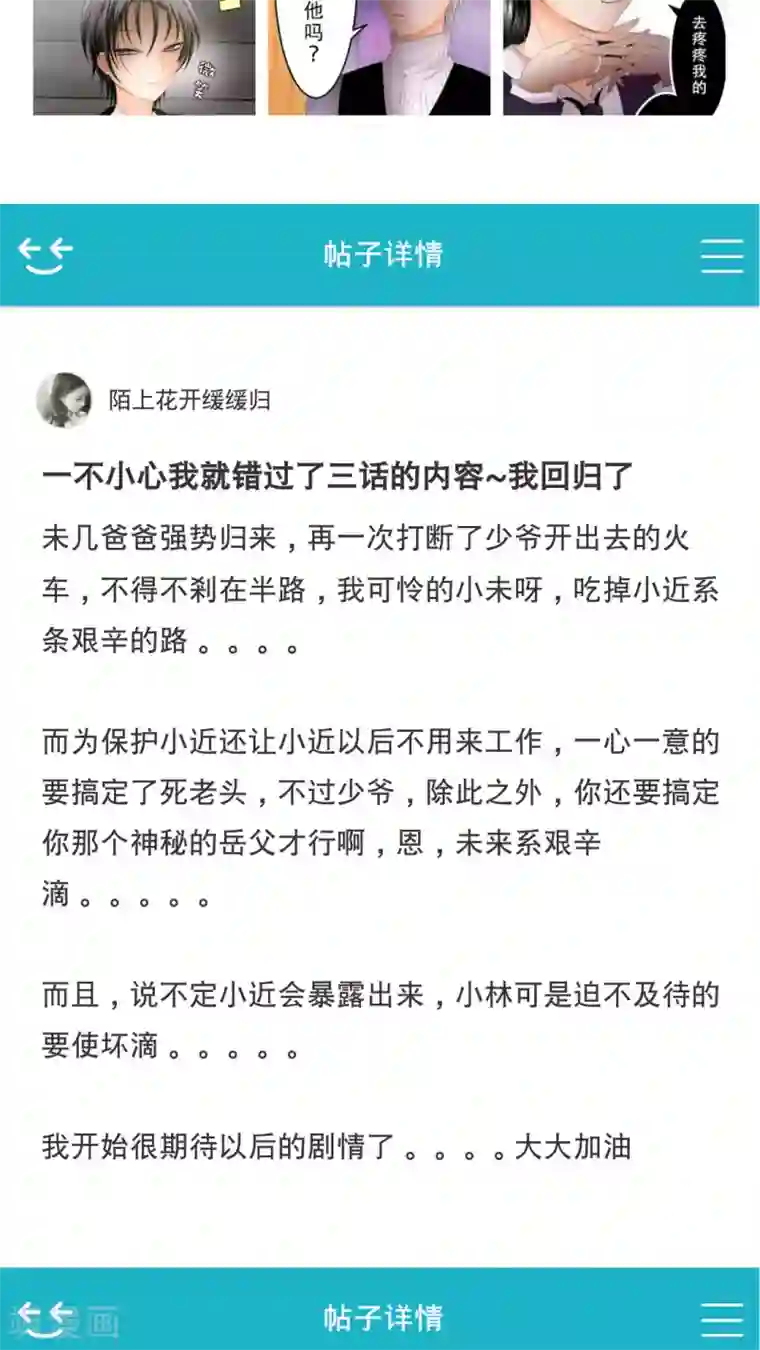
Task: Click the 帖子详情 title in the top bar
Action: tap(380, 255)
